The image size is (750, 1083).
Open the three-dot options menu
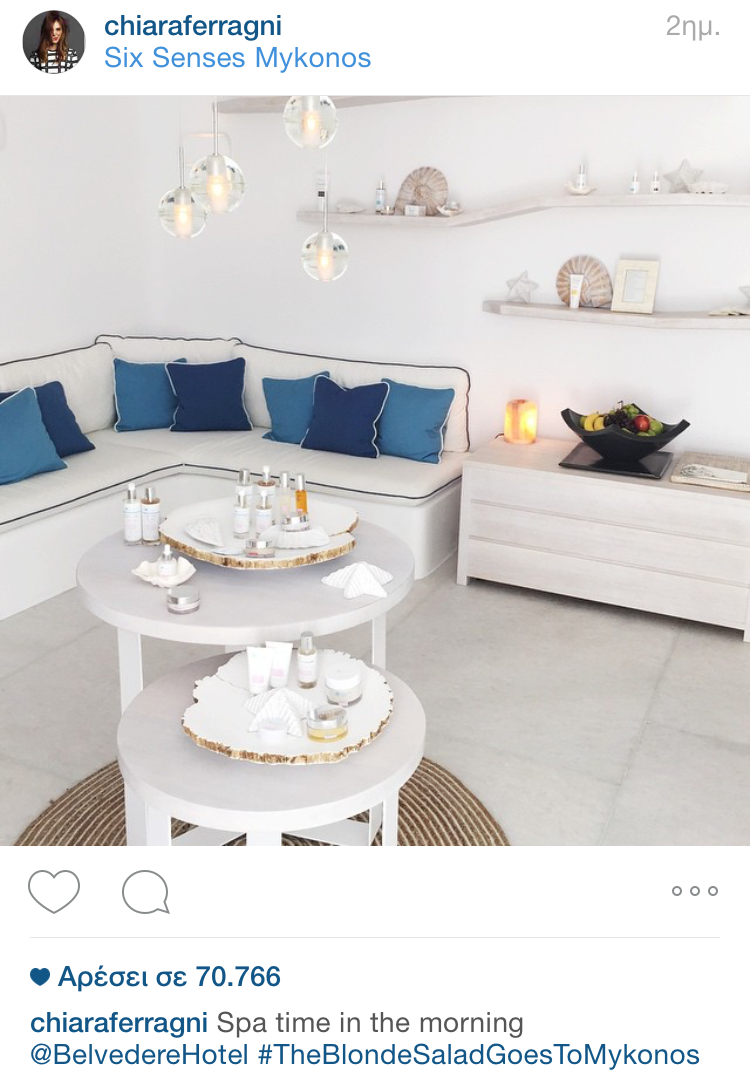(694, 891)
